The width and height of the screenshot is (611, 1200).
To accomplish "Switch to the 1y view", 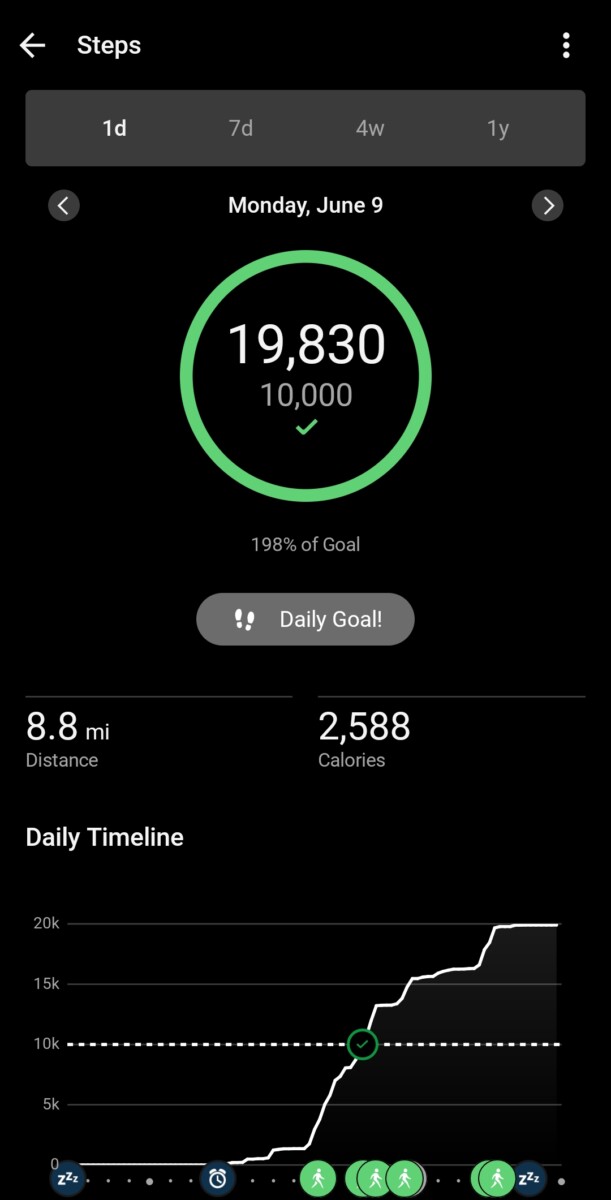I will coord(498,129).
